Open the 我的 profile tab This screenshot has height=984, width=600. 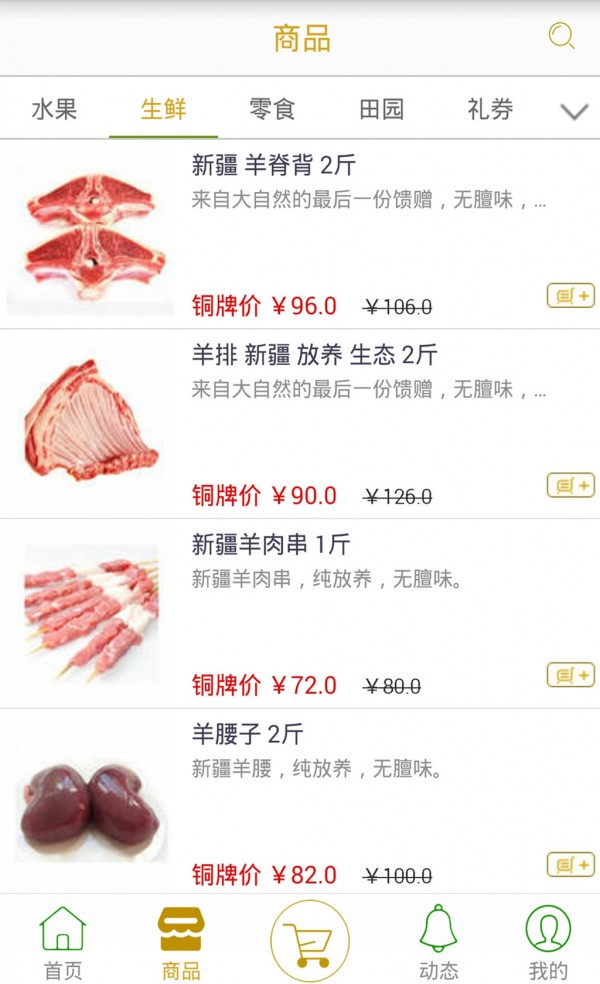pyautogui.click(x=548, y=943)
